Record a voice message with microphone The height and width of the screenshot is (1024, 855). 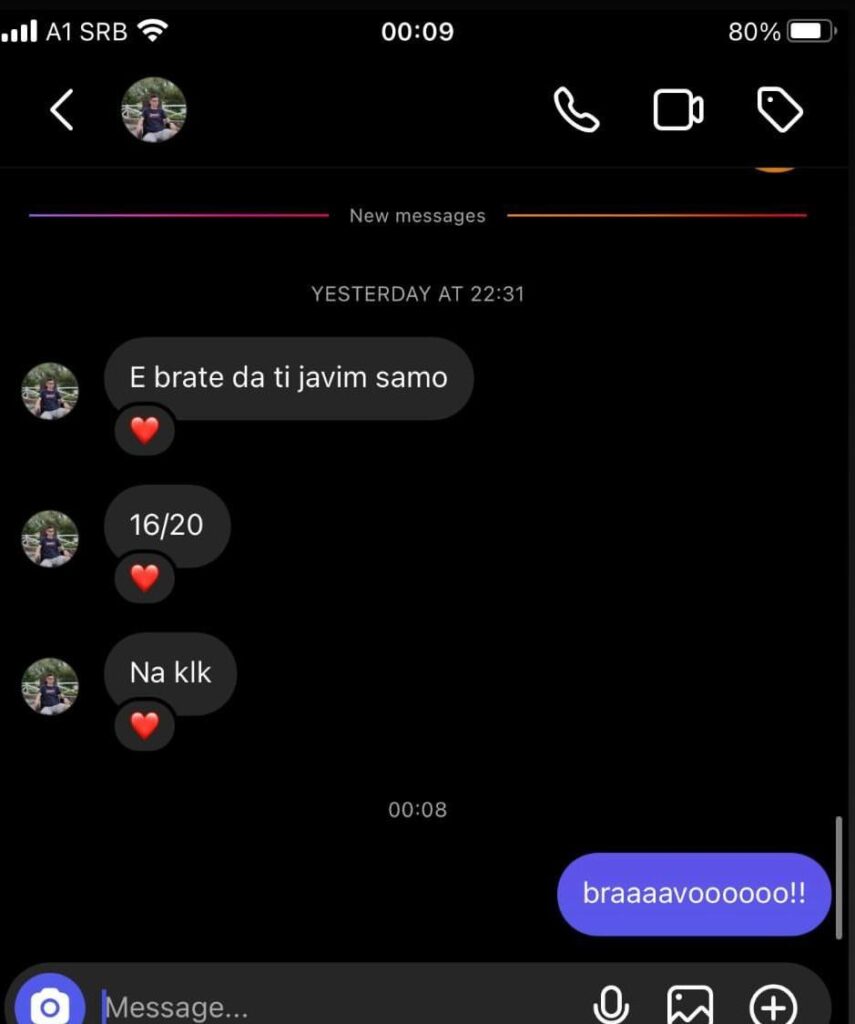610,1004
